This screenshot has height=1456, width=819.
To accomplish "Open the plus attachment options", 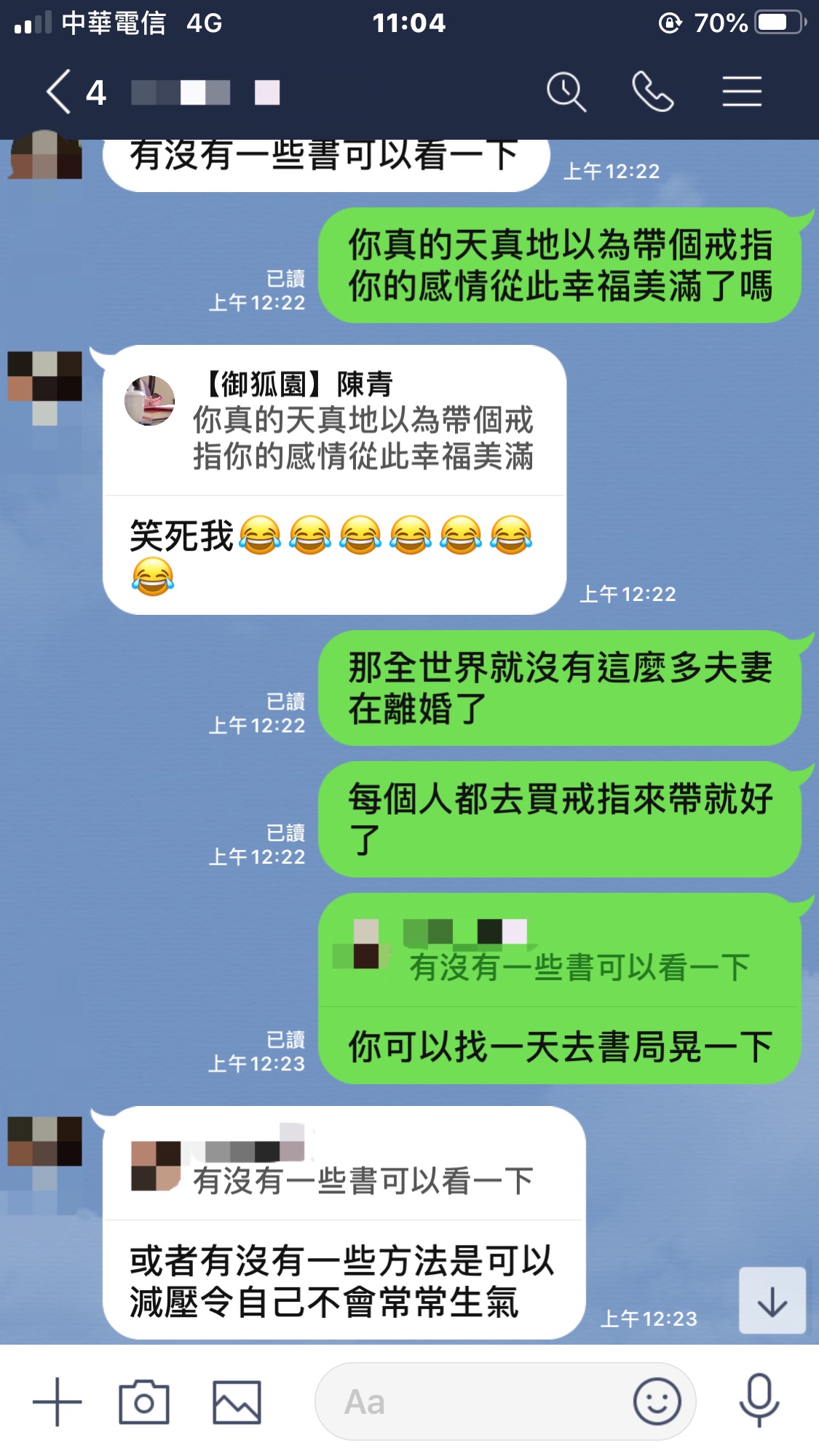I will pyautogui.click(x=58, y=1401).
